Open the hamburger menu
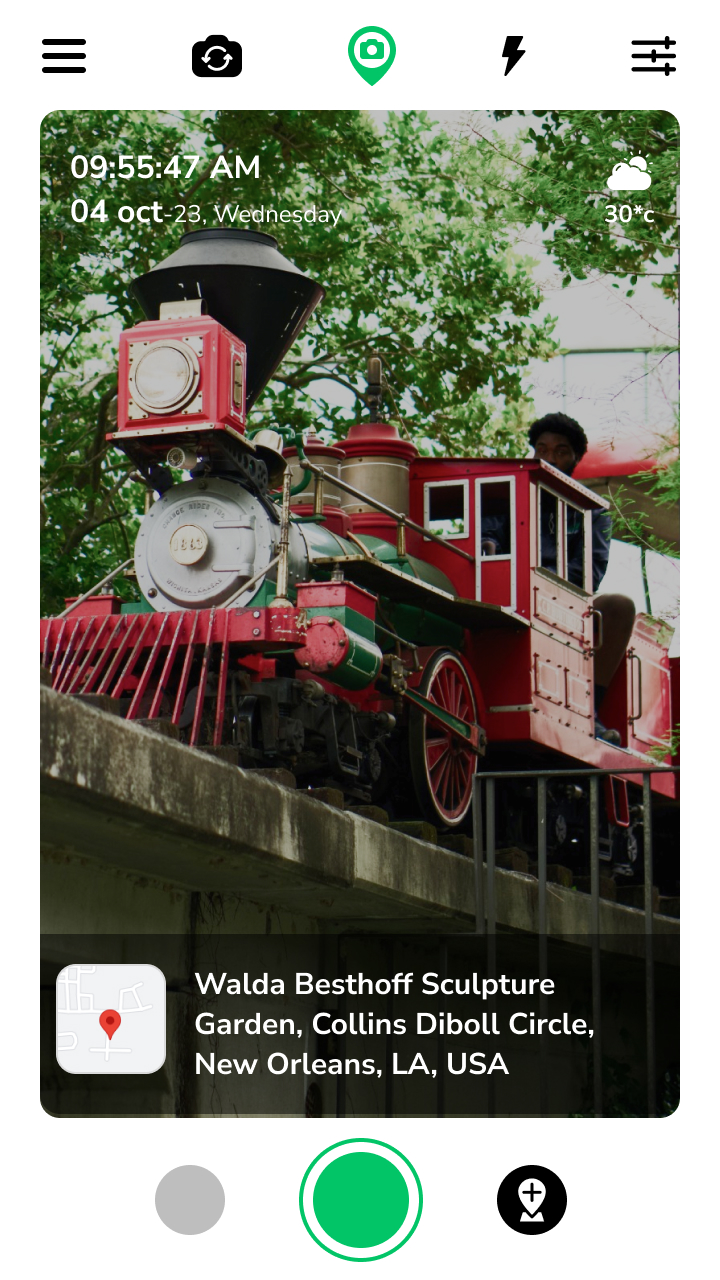 [64, 56]
